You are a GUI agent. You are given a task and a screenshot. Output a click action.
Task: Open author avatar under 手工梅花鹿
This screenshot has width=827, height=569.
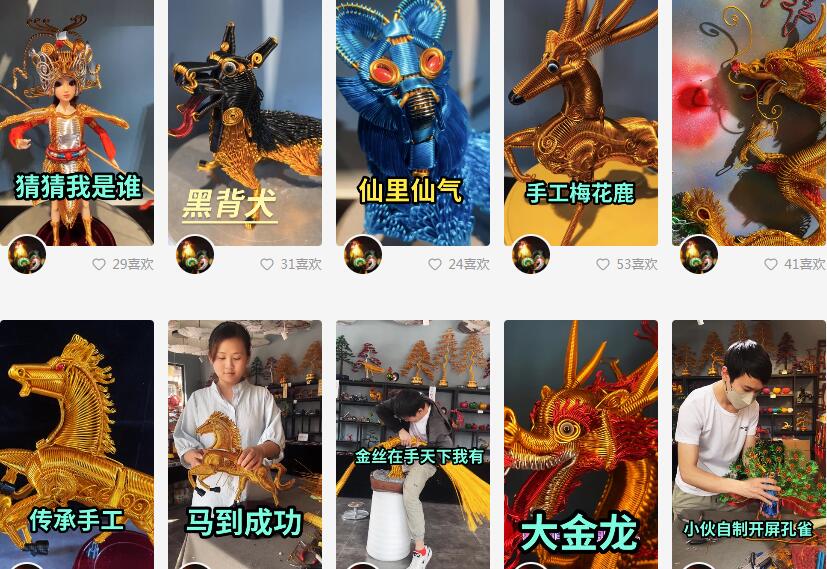531,255
